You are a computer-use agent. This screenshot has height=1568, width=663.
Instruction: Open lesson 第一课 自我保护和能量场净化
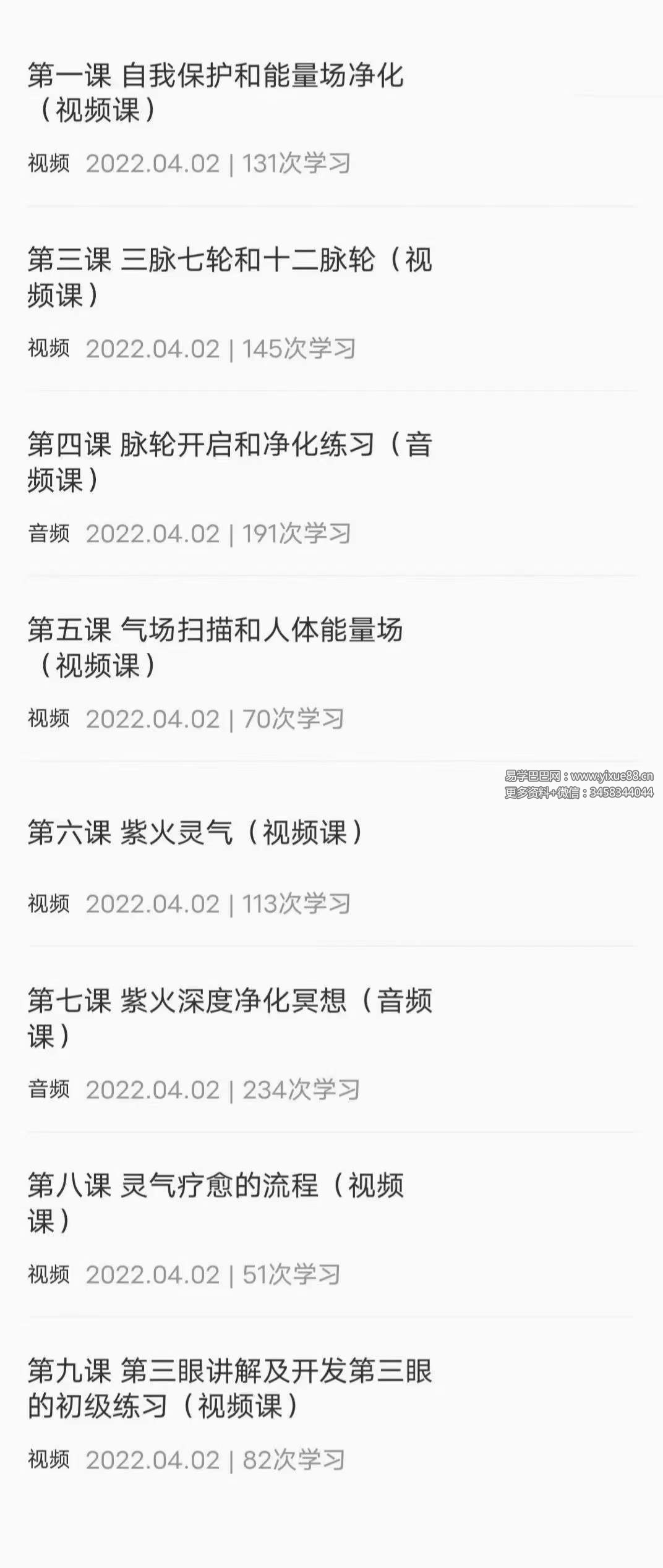pyautogui.click(x=215, y=93)
